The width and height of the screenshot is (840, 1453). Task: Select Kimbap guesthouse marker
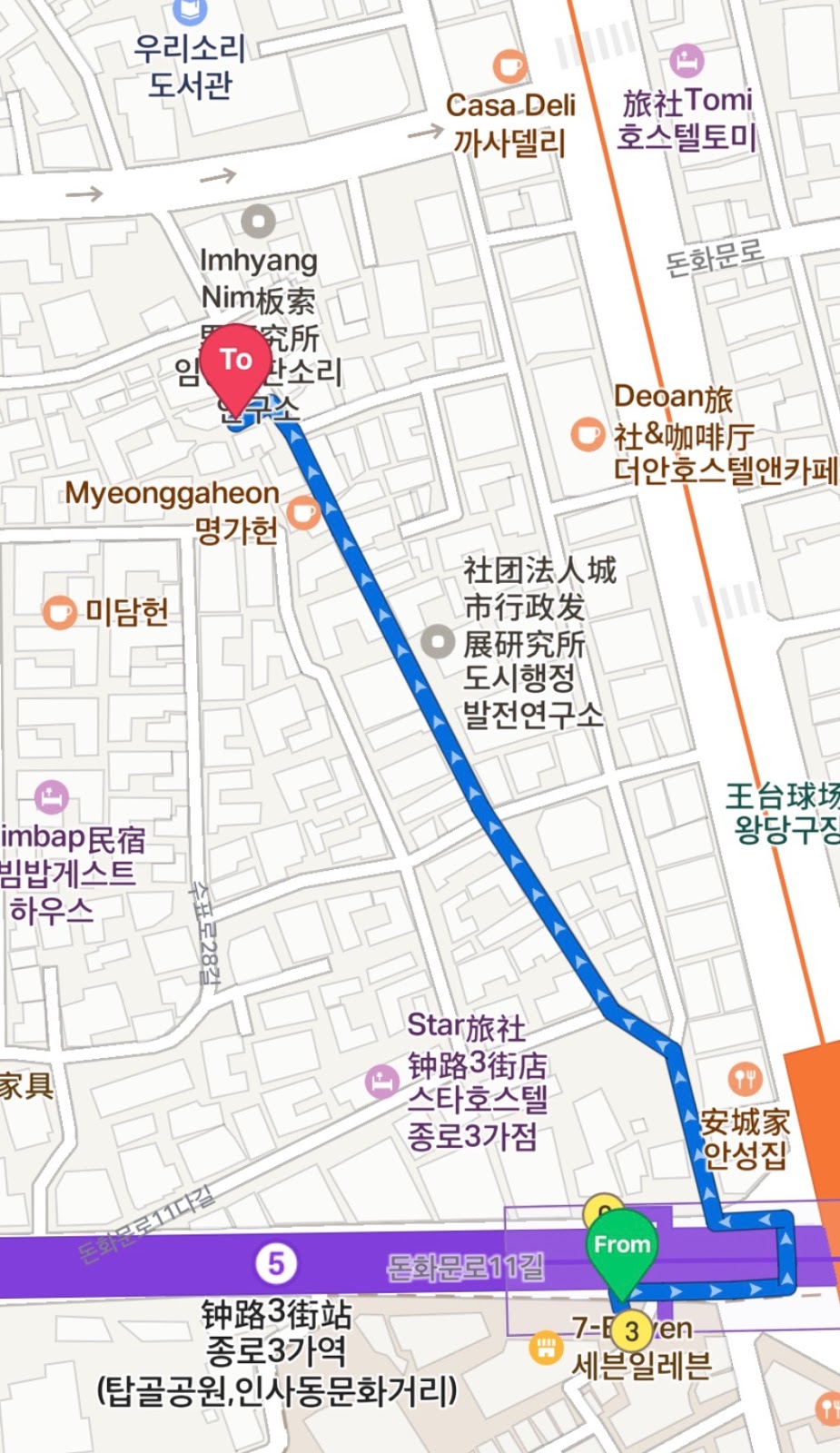(52, 796)
